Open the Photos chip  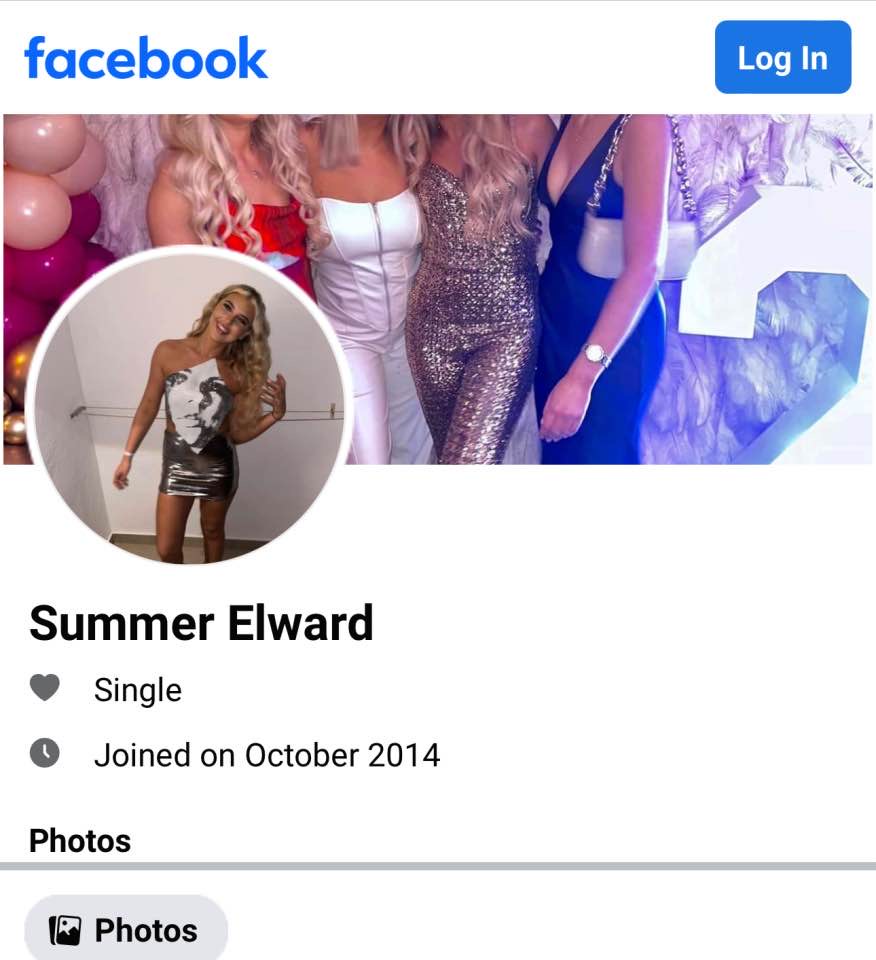click(126, 930)
